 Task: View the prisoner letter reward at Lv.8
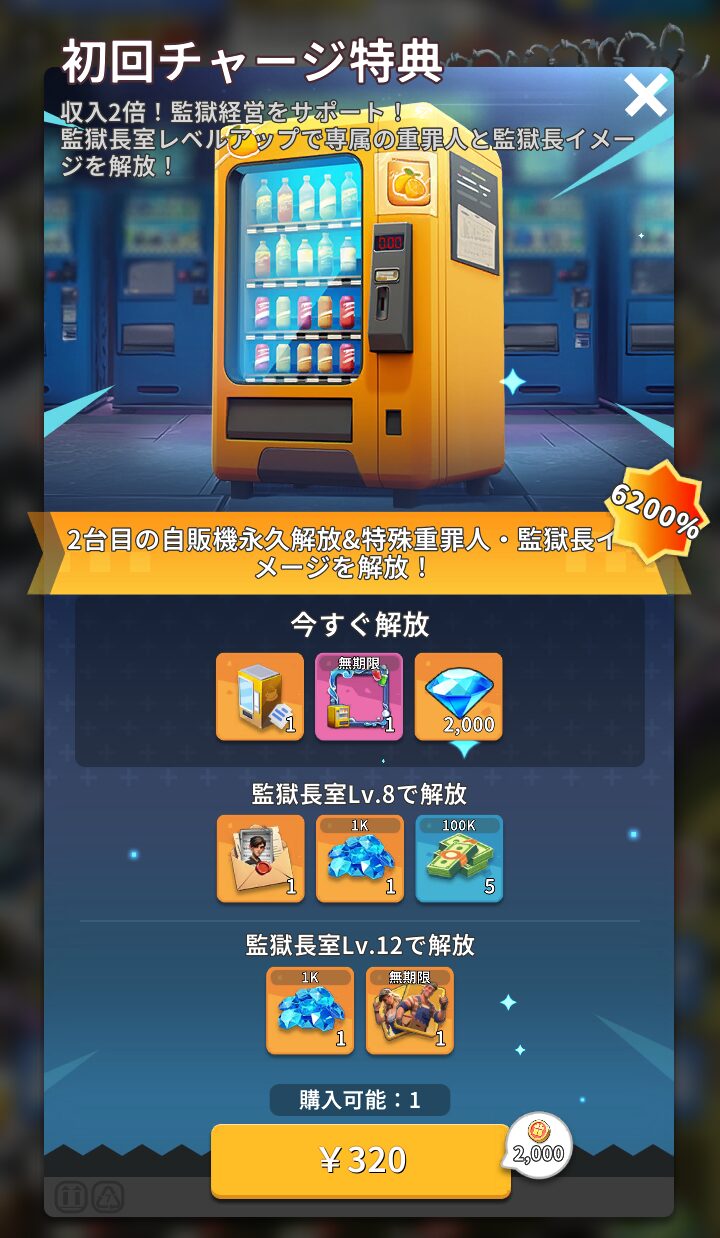[x=261, y=859]
